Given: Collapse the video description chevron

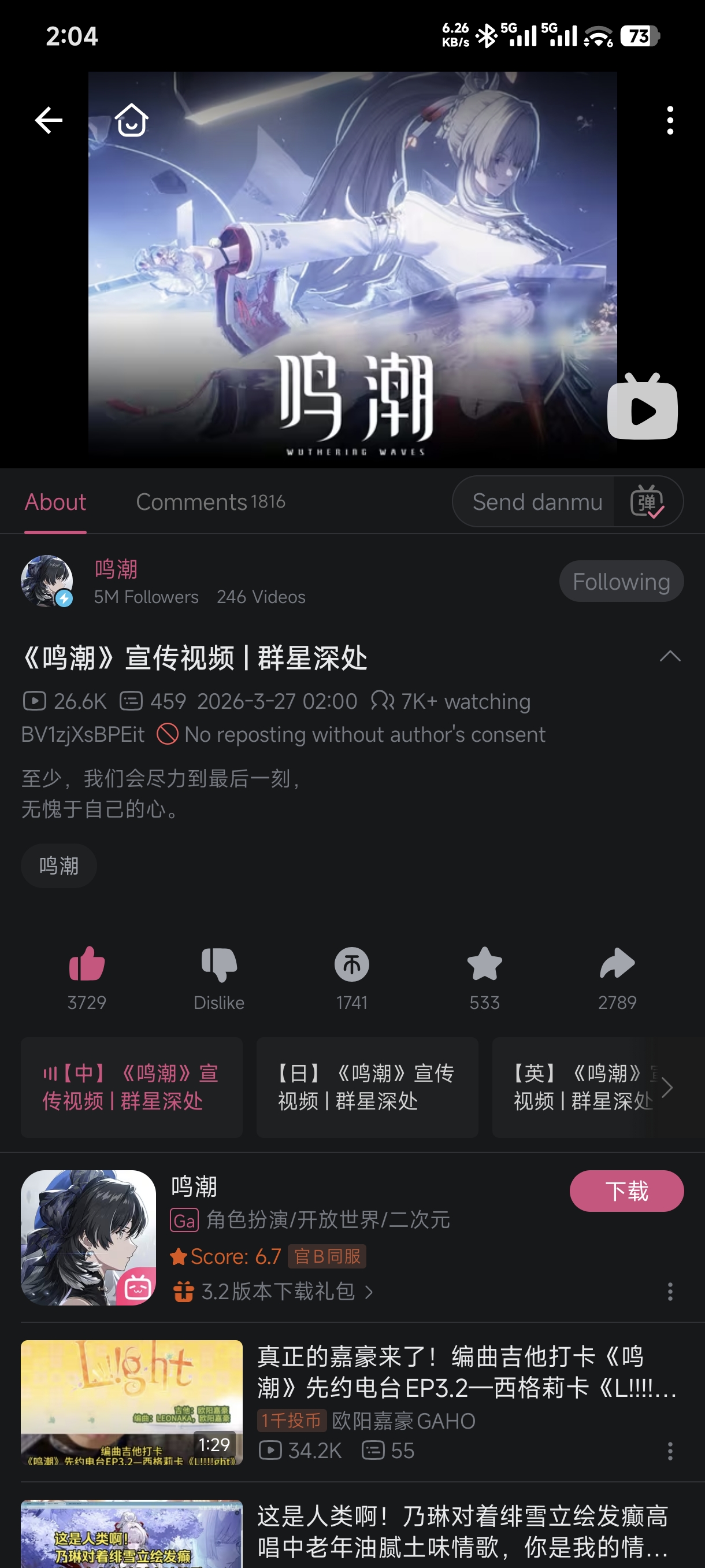Looking at the screenshot, I should coord(670,656).
